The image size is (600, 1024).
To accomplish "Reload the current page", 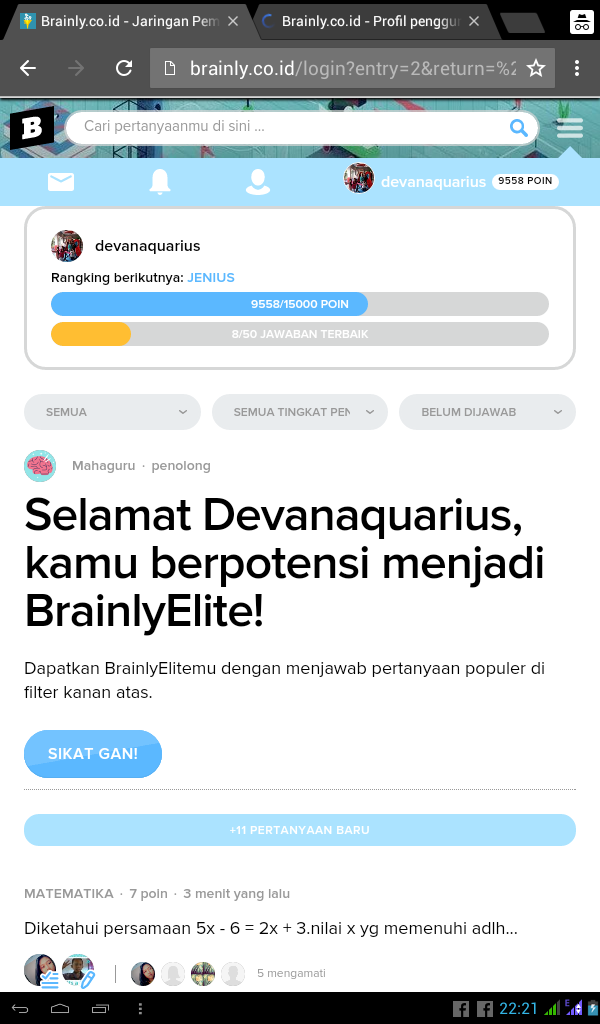I will [124, 68].
